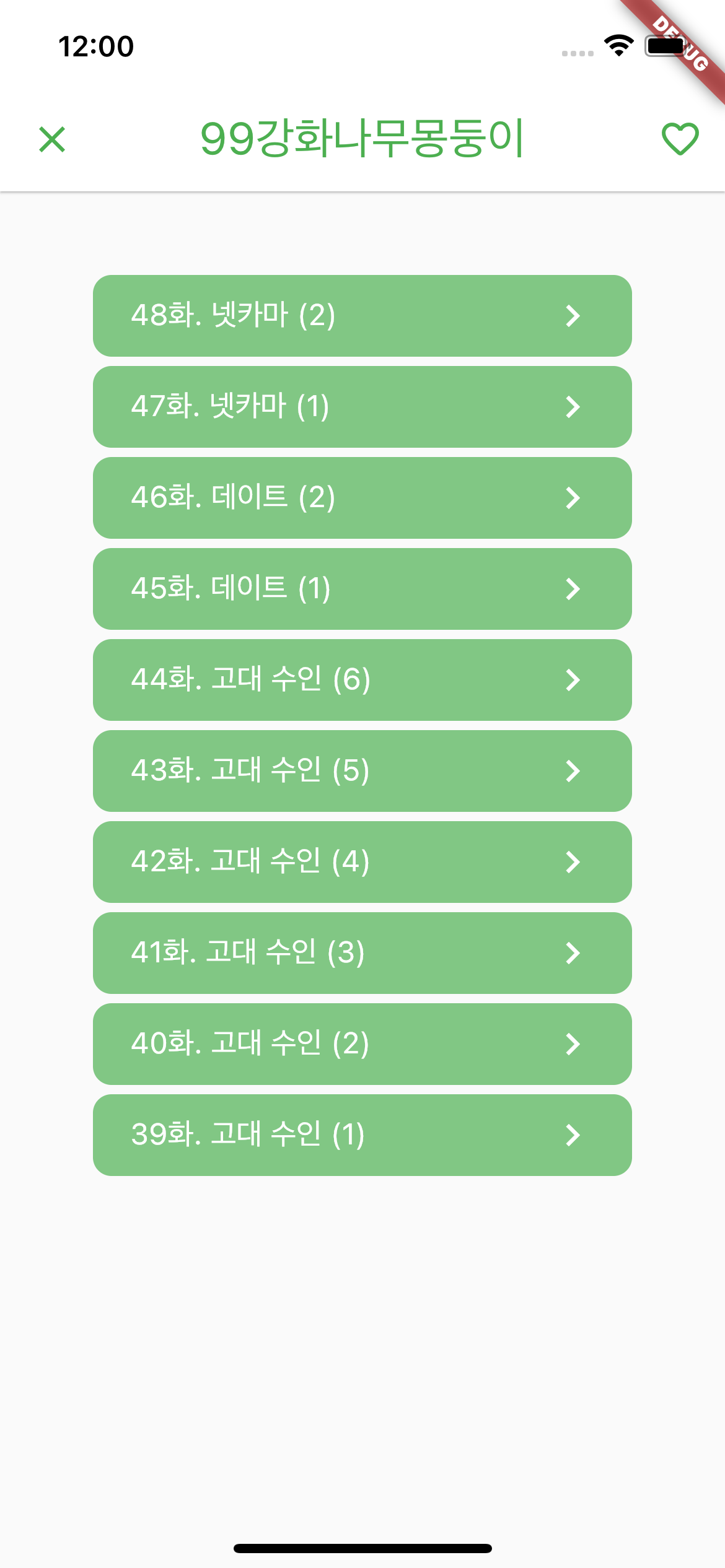Go to episode 40화. 고대 수인 (2)
Viewport: 725px width, 1568px height.
(362, 1044)
